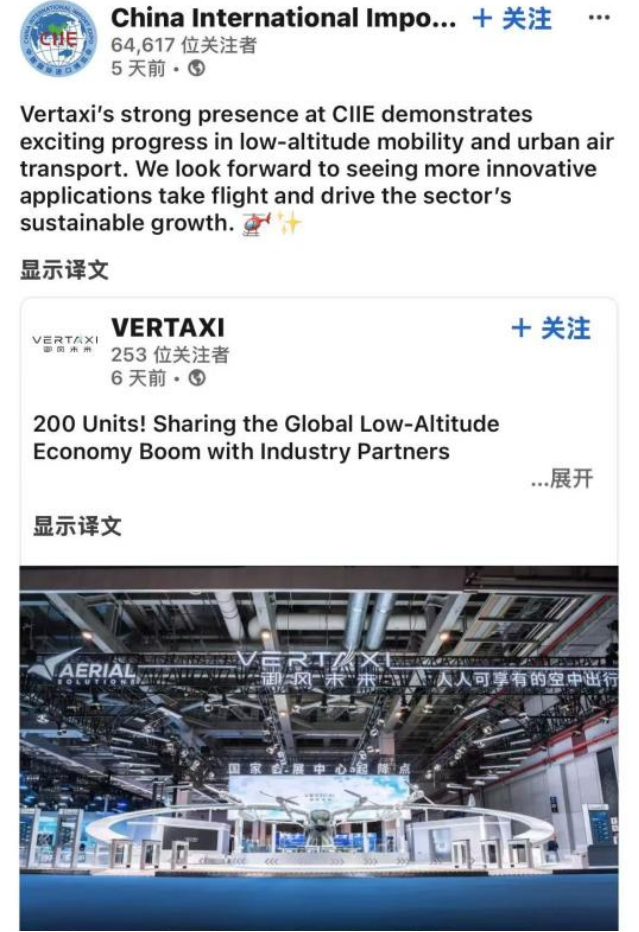Show translation of the CIIE post

click(64, 269)
